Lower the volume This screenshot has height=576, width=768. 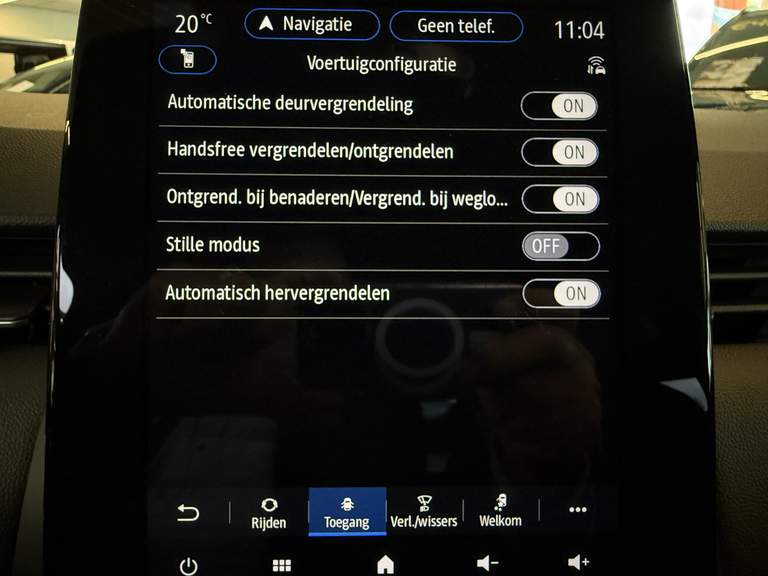pos(487,564)
